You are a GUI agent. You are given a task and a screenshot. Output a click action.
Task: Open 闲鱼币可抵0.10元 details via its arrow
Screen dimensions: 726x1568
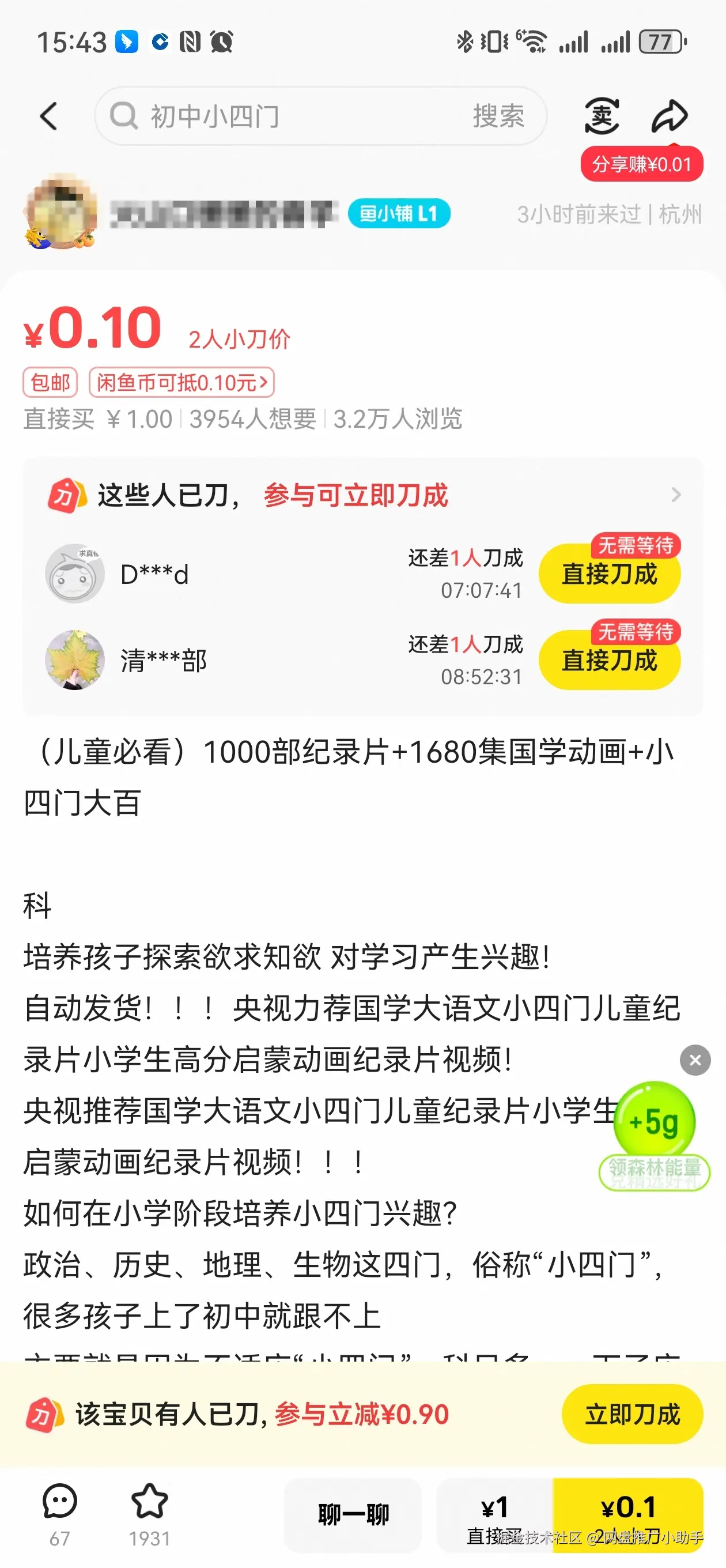click(263, 382)
